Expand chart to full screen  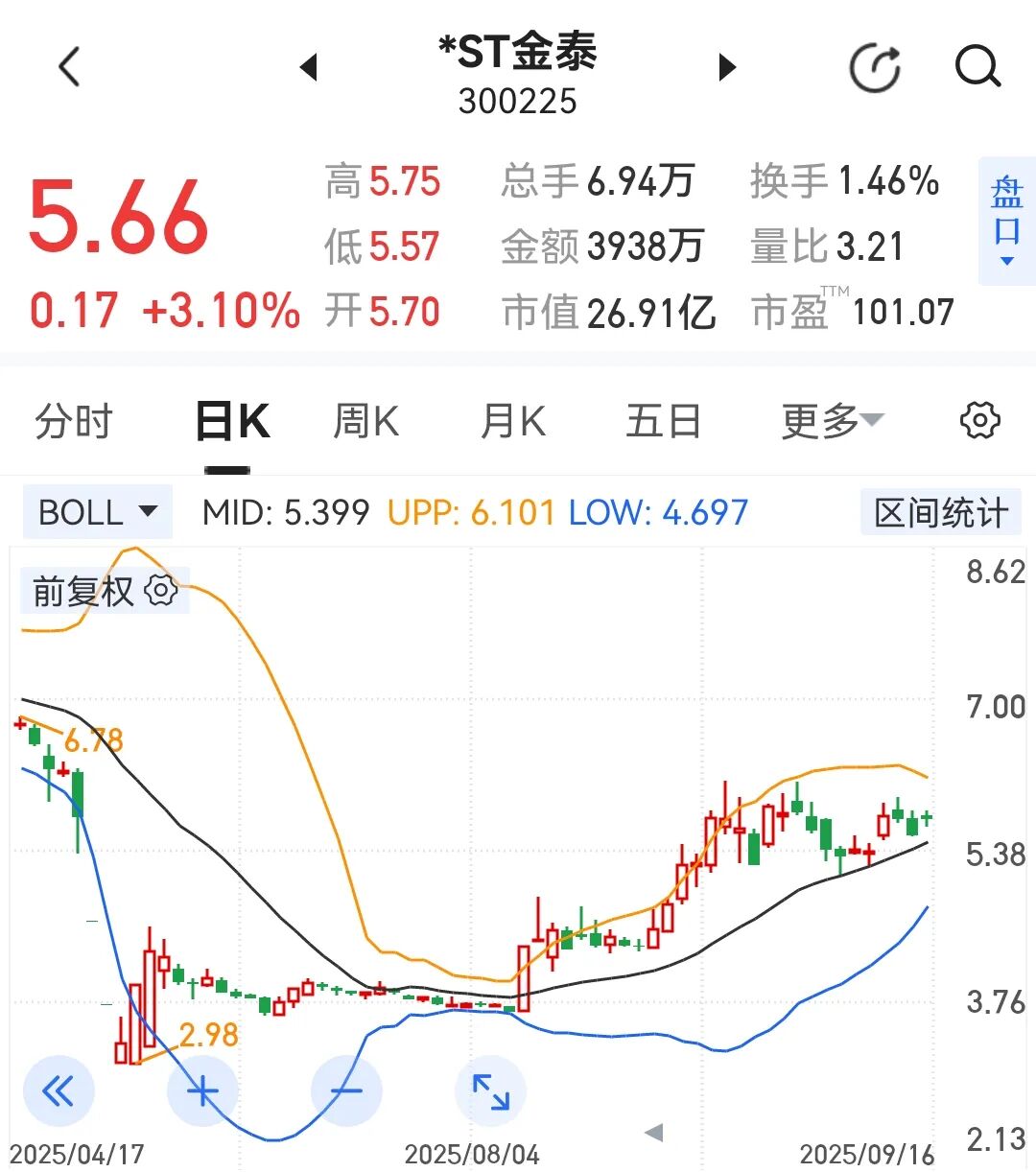pyautogui.click(x=490, y=1090)
